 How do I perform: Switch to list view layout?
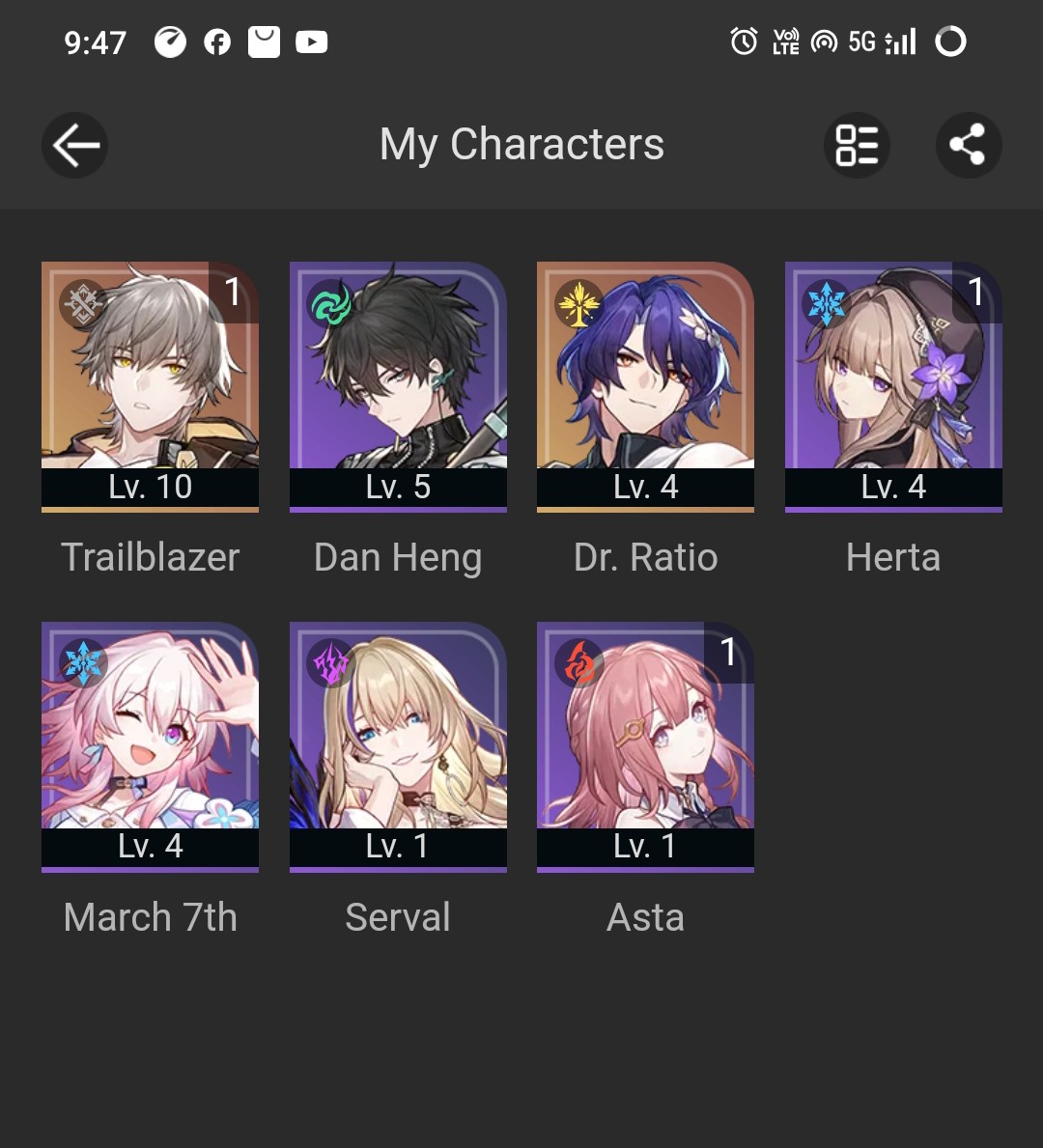tap(857, 146)
